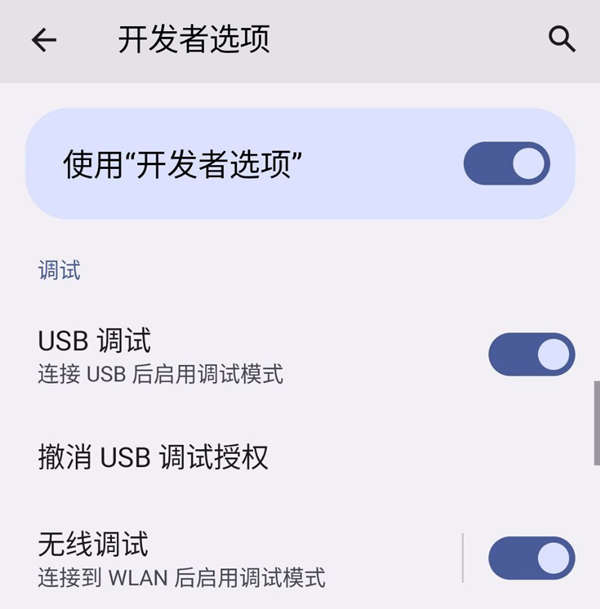Disable the USB 调试 switch
The height and width of the screenshot is (609, 600).
pos(531,355)
